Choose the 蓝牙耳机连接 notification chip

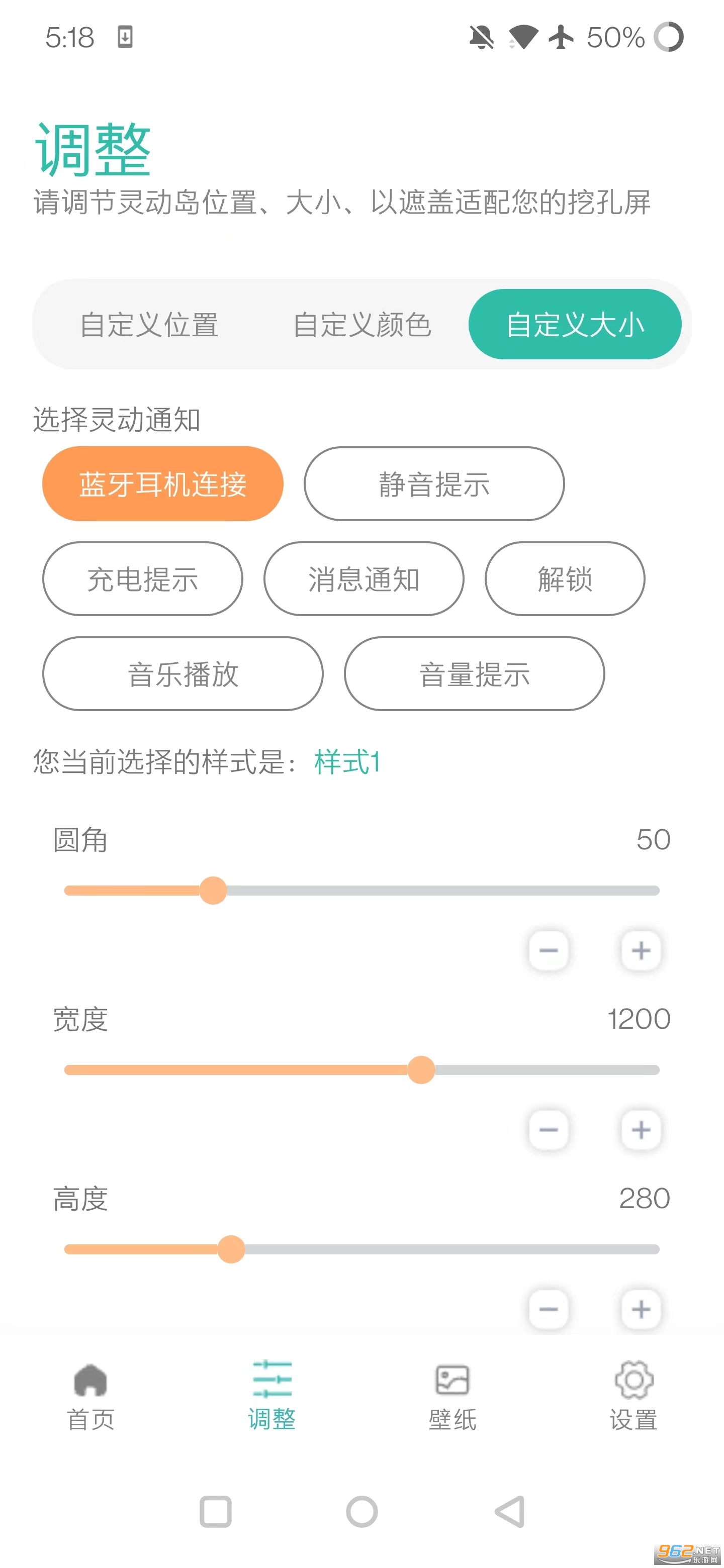(162, 484)
